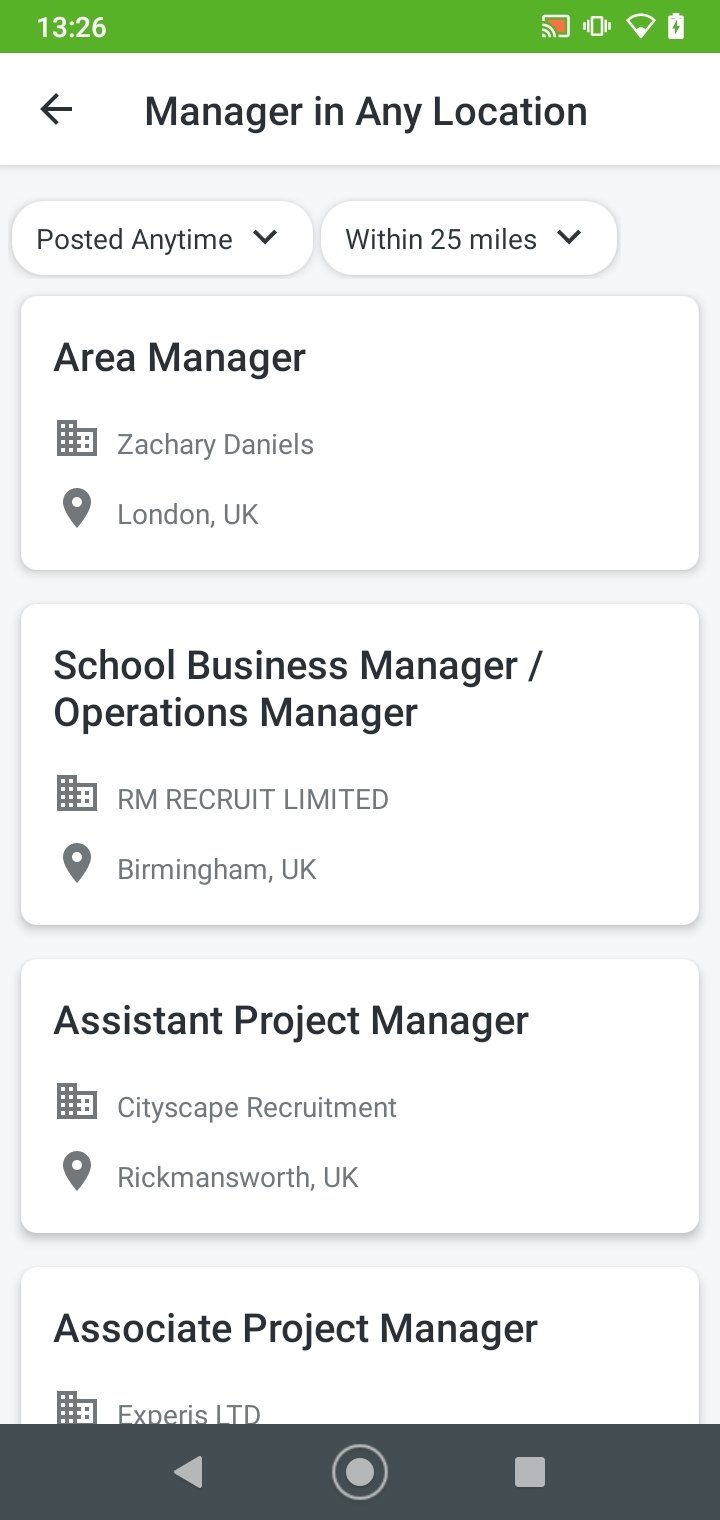
Task: Select the Associate Project Manager job
Action: click(360, 1346)
